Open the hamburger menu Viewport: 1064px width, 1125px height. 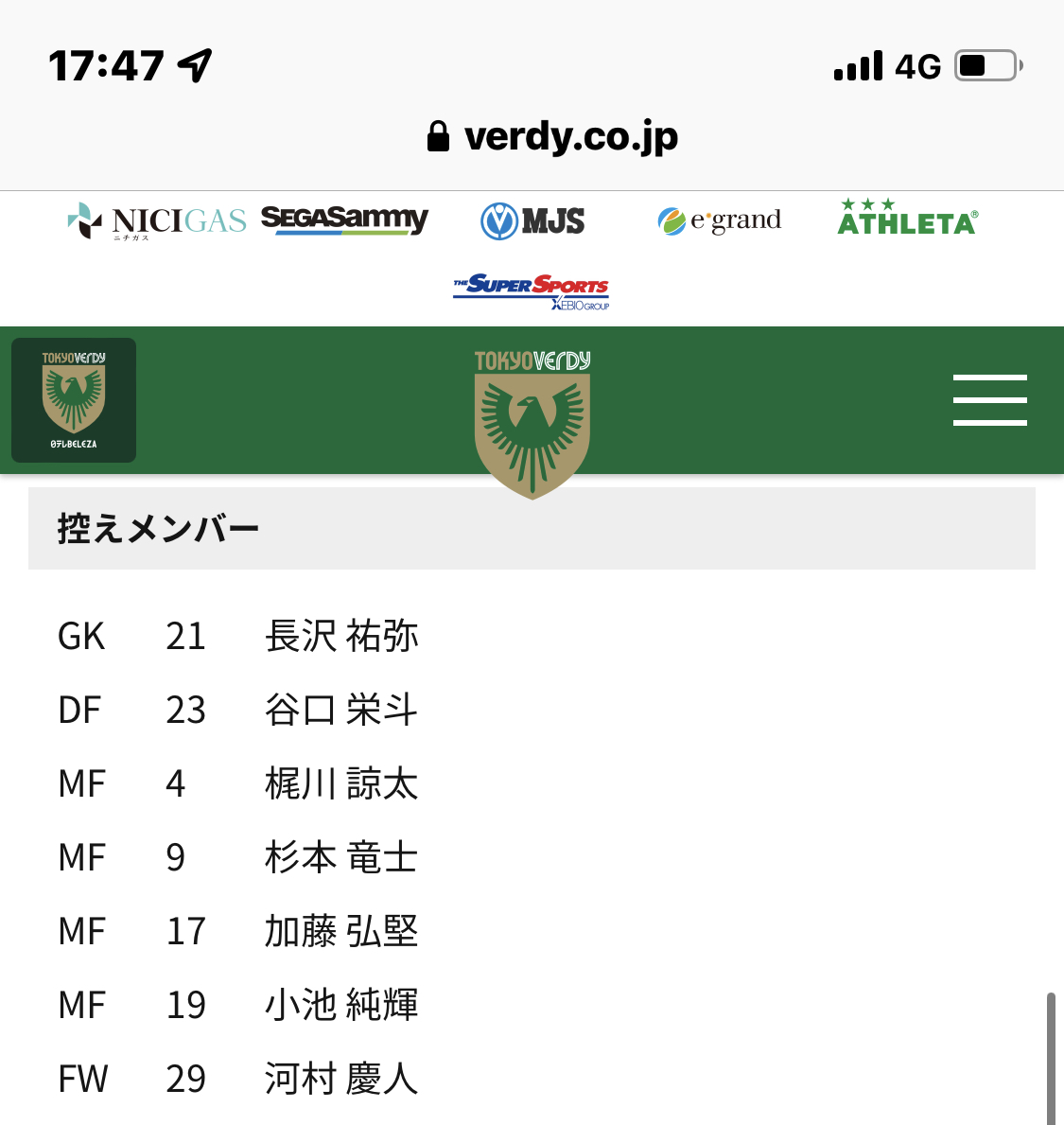pyautogui.click(x=989, y=400)
